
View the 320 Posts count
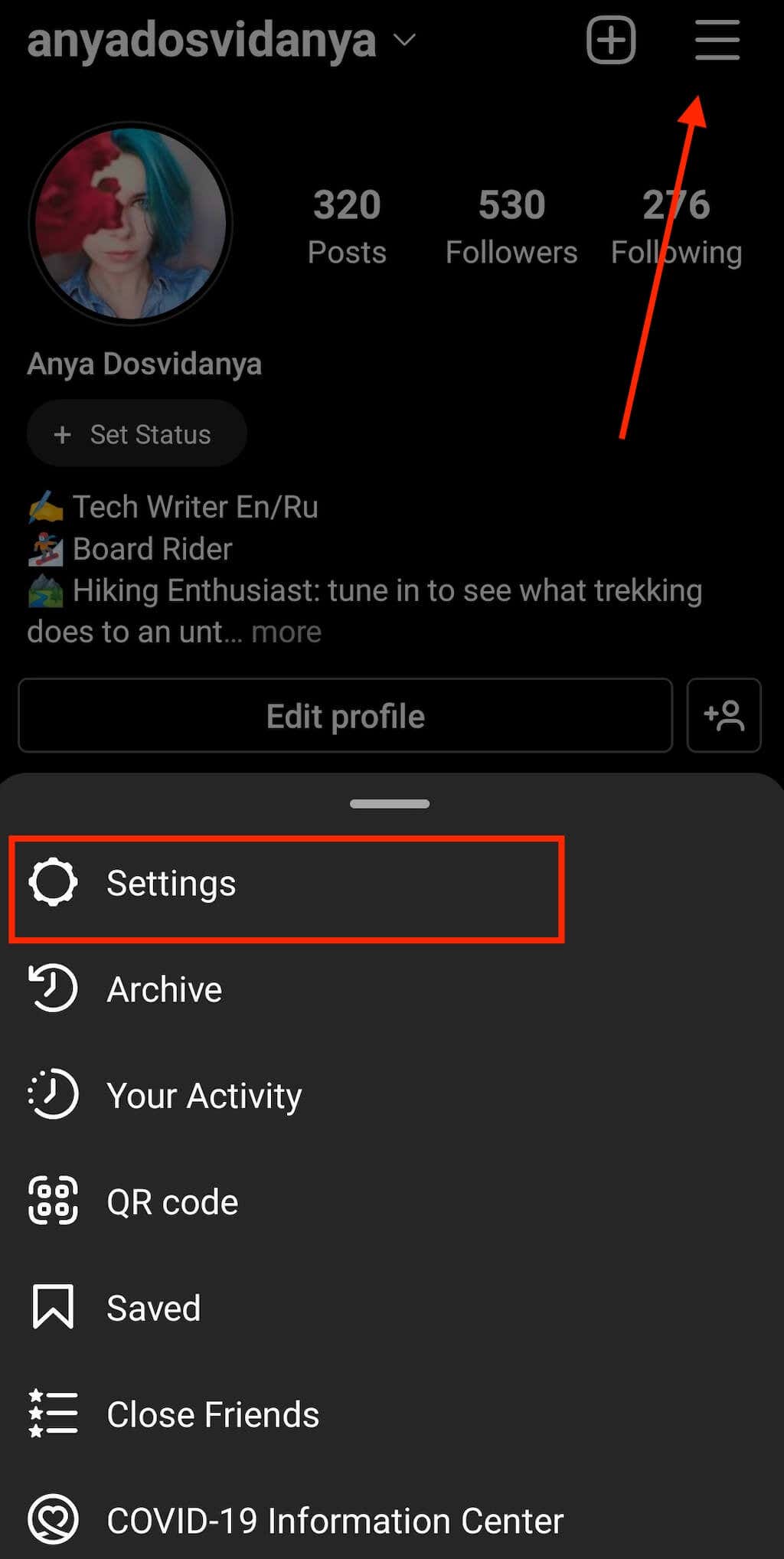tap(347, 227)
